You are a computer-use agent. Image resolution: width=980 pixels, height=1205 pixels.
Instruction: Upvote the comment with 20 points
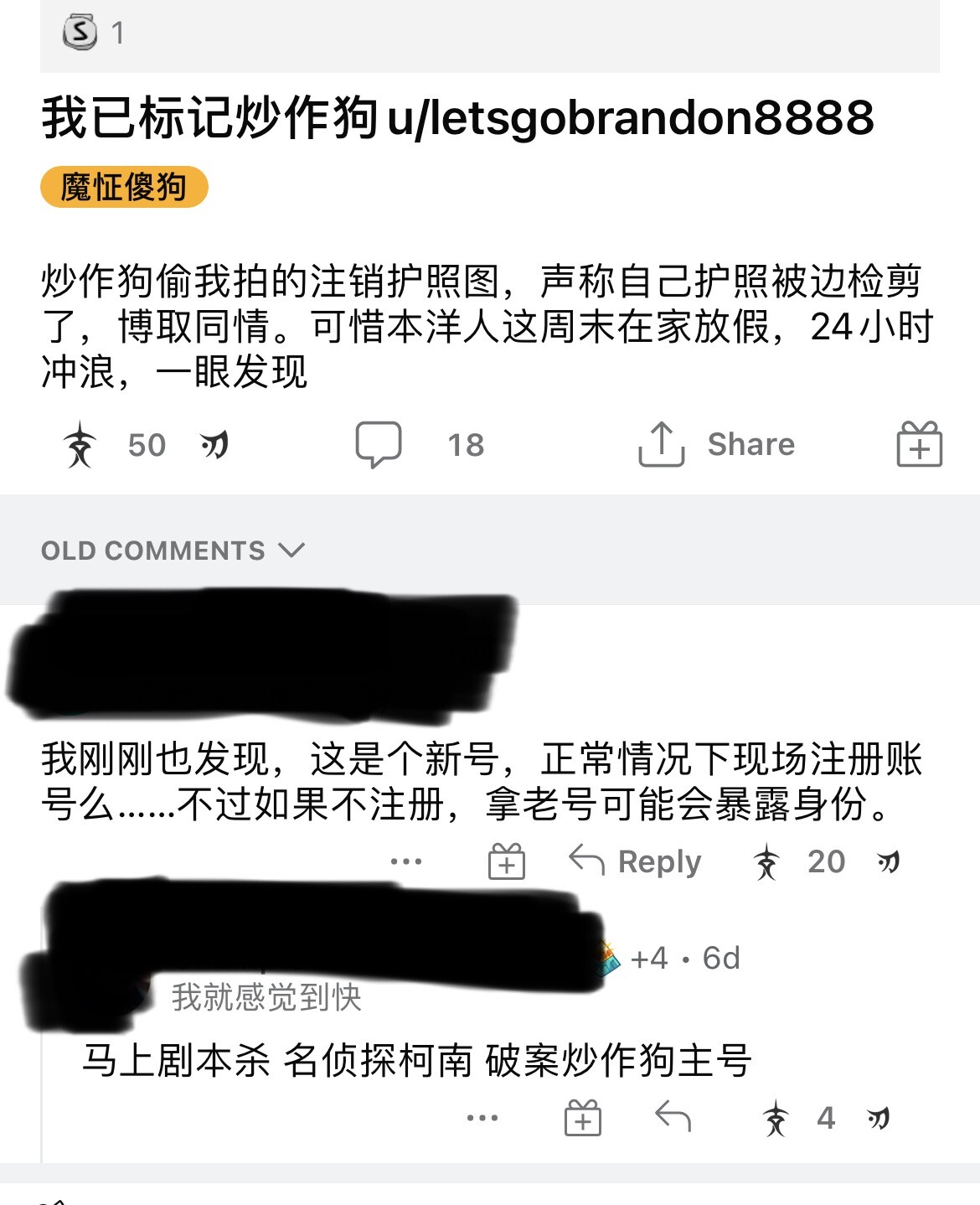[766, 862]
